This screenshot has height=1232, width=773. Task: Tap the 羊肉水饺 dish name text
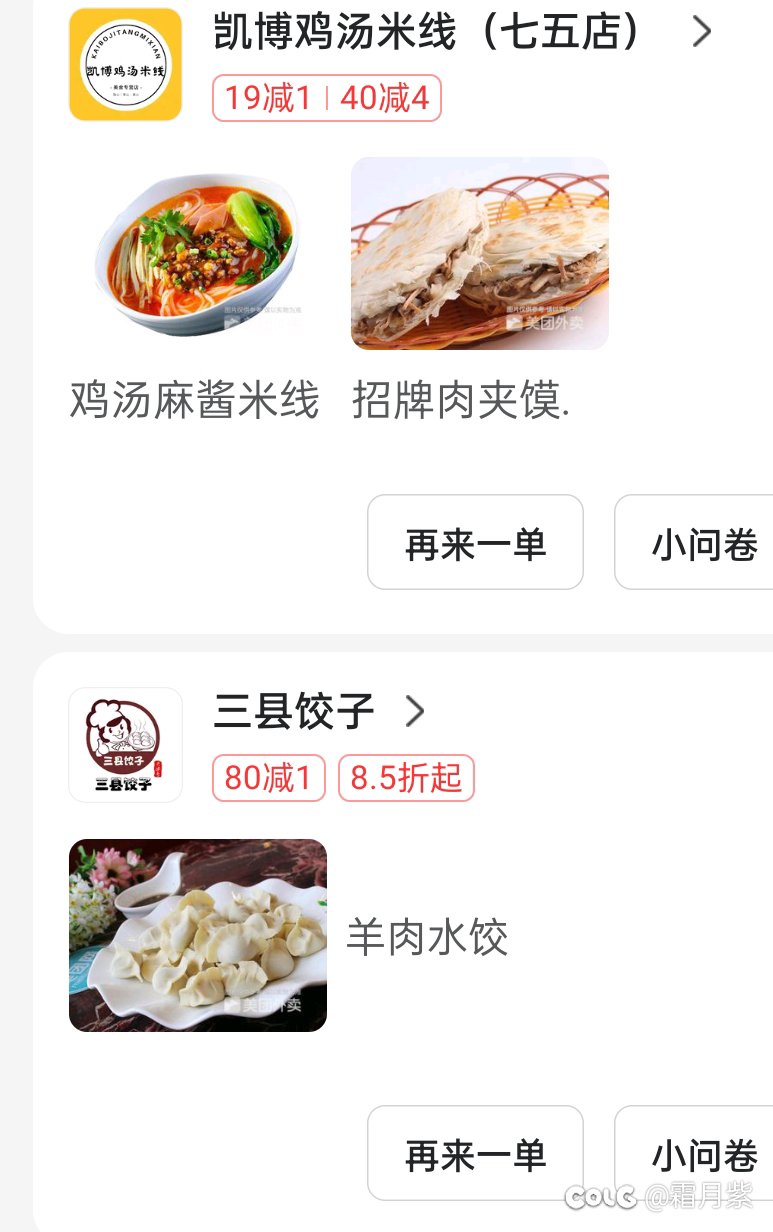click(x=427, y=937)
